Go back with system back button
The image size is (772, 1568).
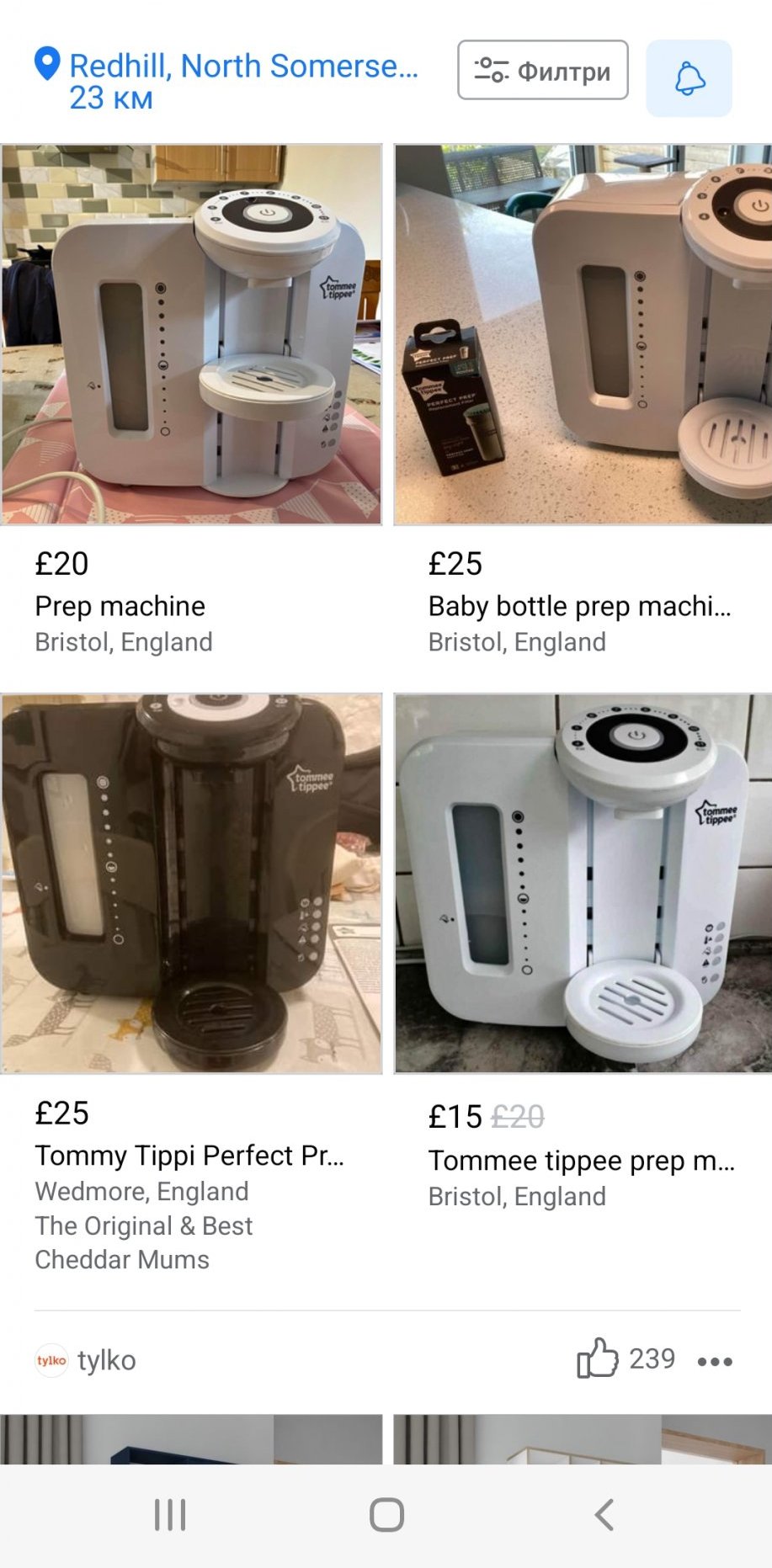604,1515
